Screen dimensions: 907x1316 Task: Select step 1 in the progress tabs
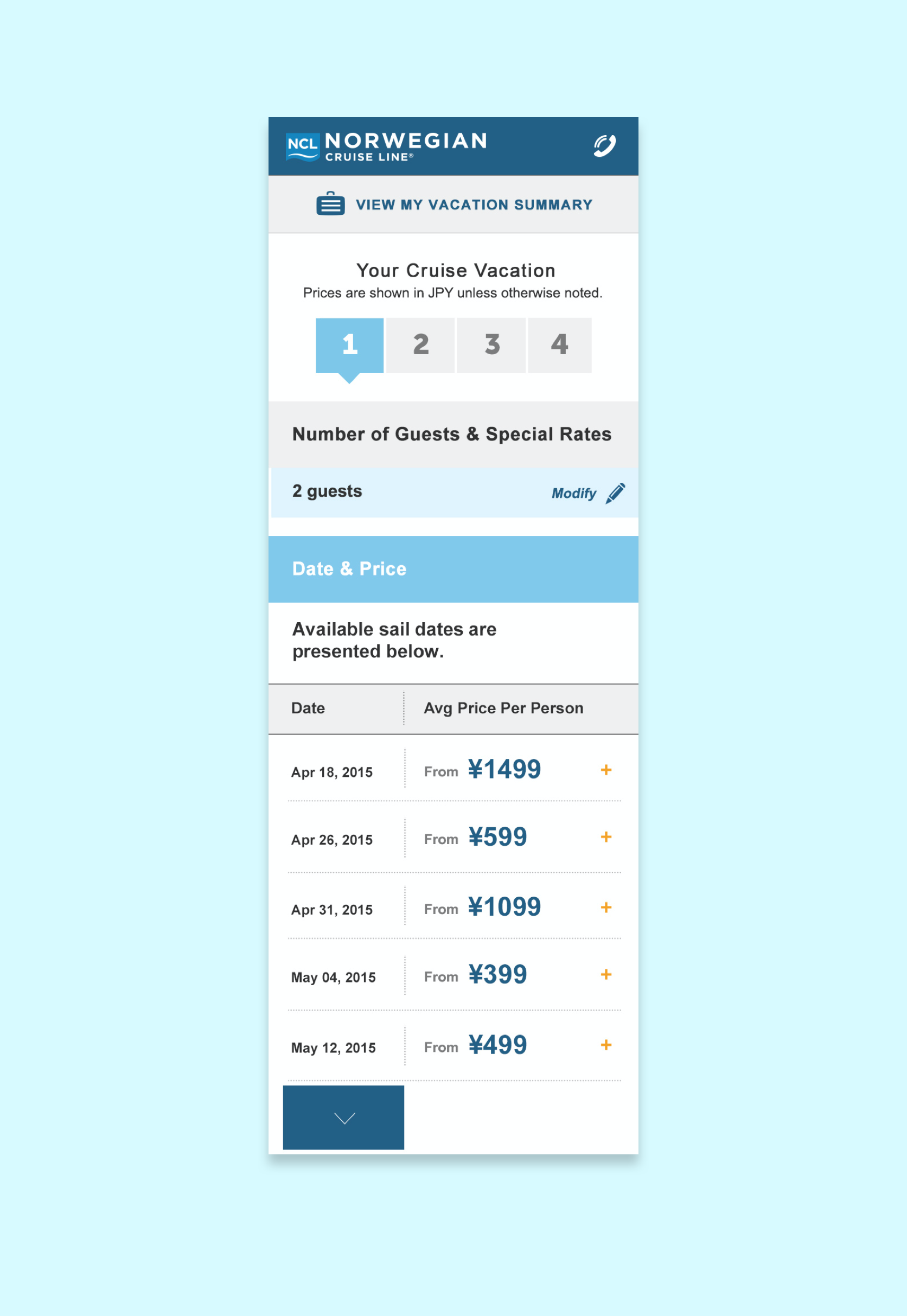tap(349, 345)
